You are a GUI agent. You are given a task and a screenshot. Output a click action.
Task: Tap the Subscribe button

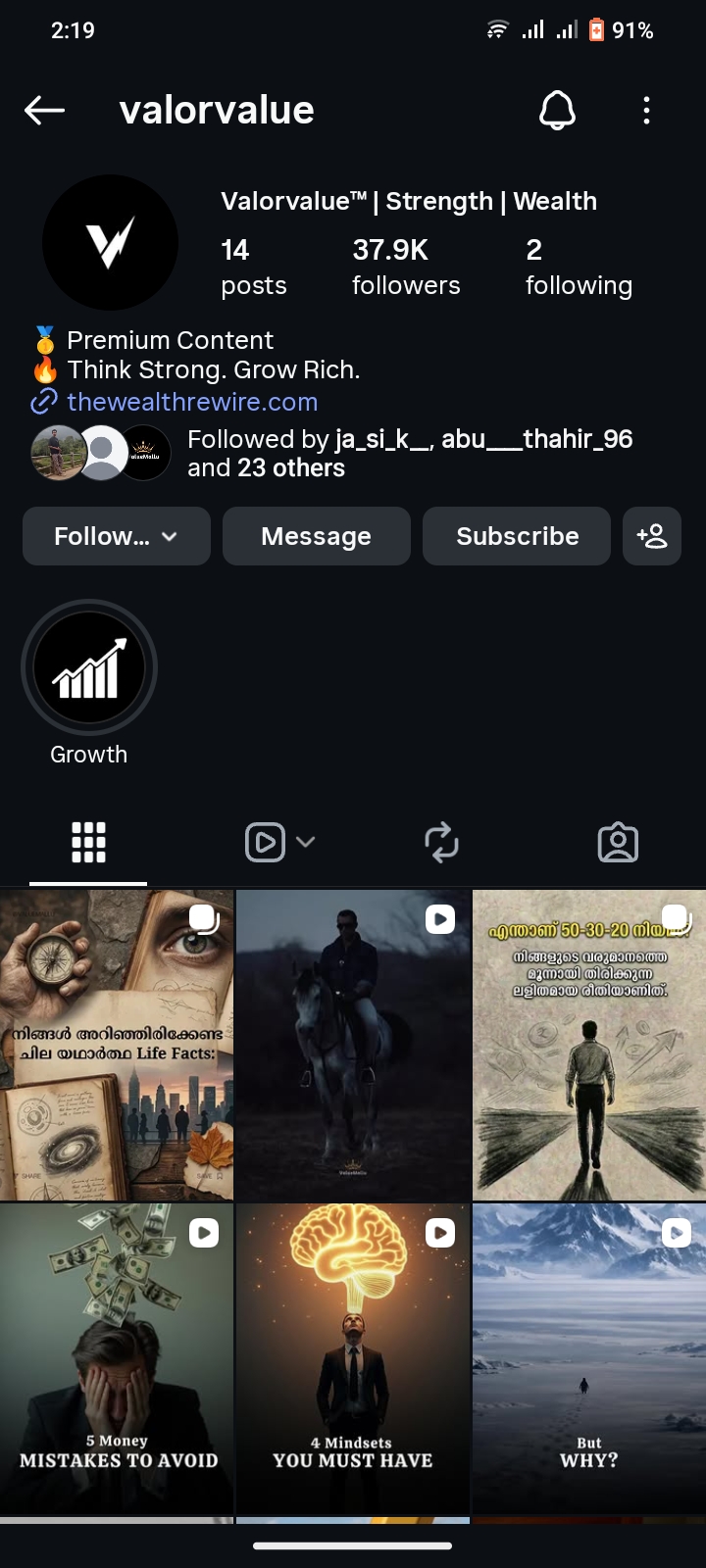click(x=516, y=536)
